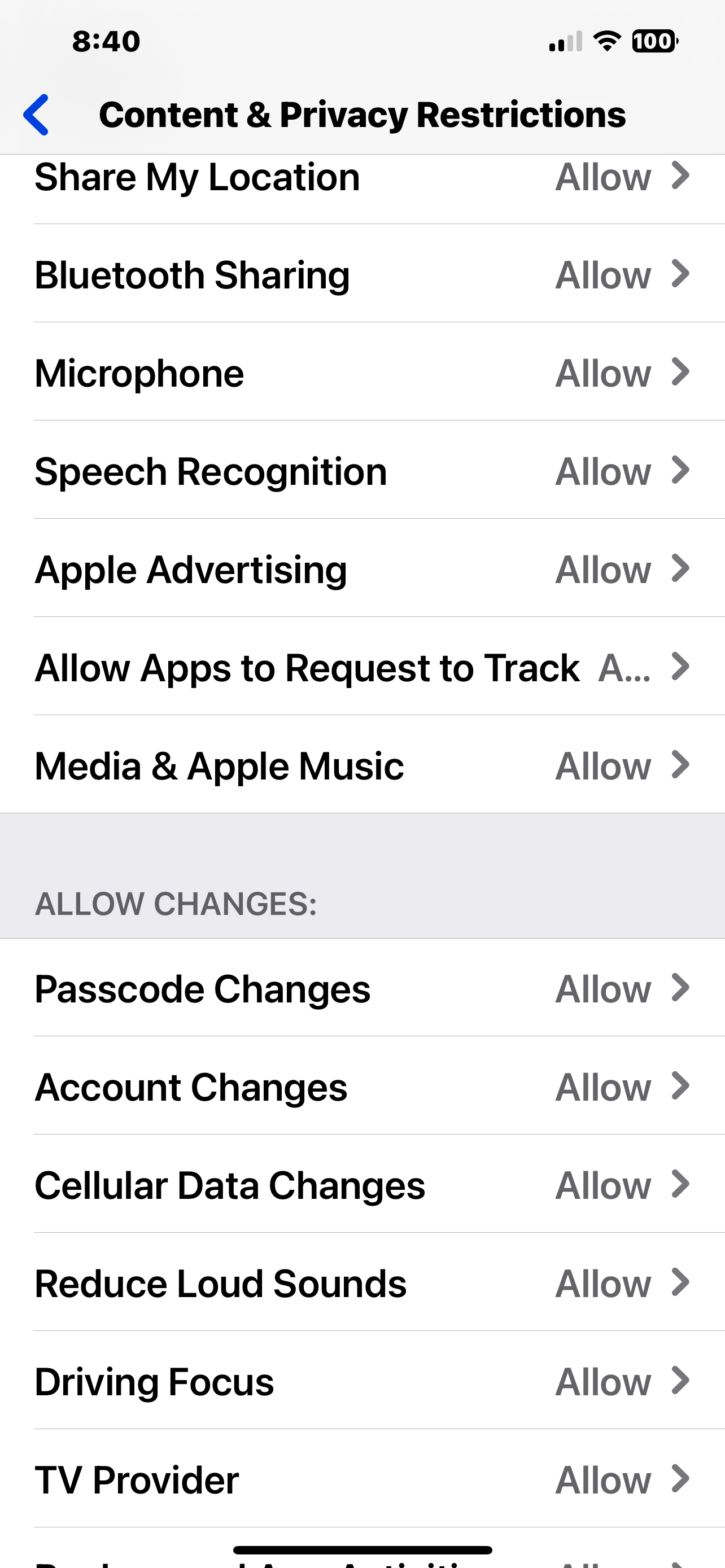Open Media & Apple Music setting
The height and width of the screenshot is (1568, 725).
pos(362,765)
